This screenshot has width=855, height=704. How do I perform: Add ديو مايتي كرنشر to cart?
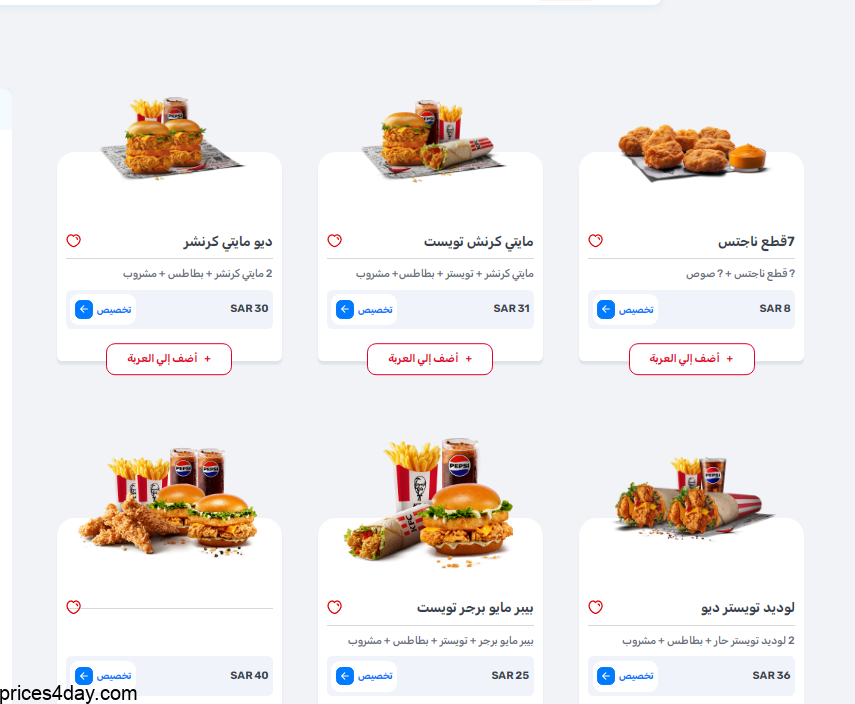(169, 359)
